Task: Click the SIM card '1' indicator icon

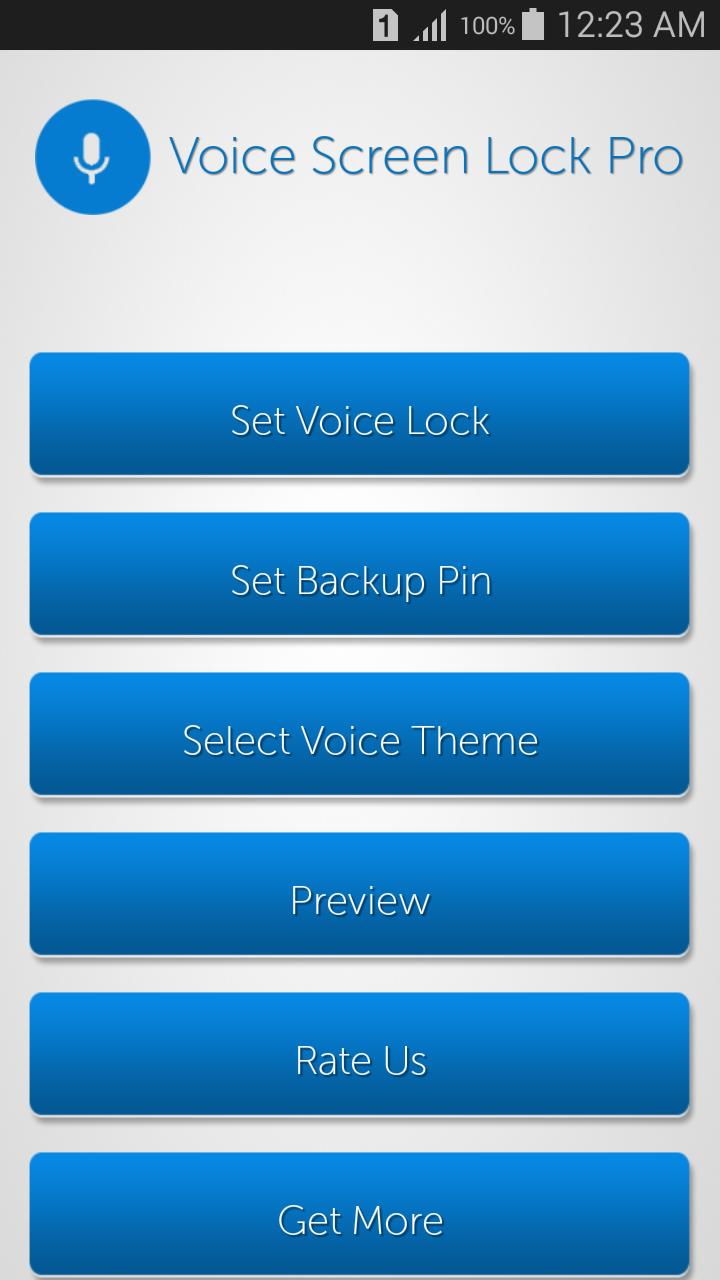Action: pos(385,25)
